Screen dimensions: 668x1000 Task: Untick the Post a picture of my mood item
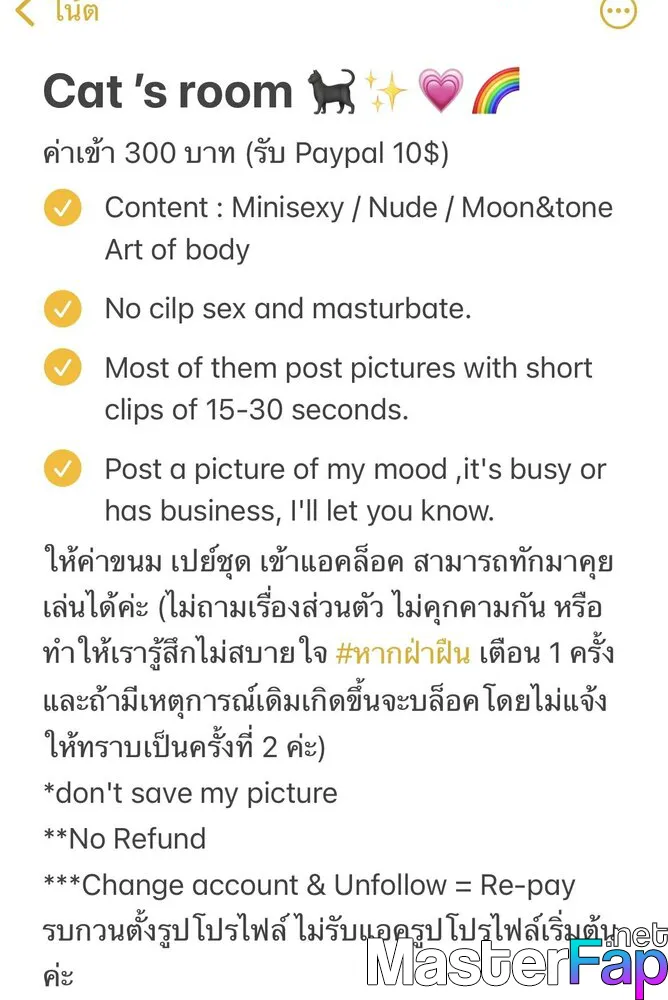pyautogui.click(x=62, y=469)
